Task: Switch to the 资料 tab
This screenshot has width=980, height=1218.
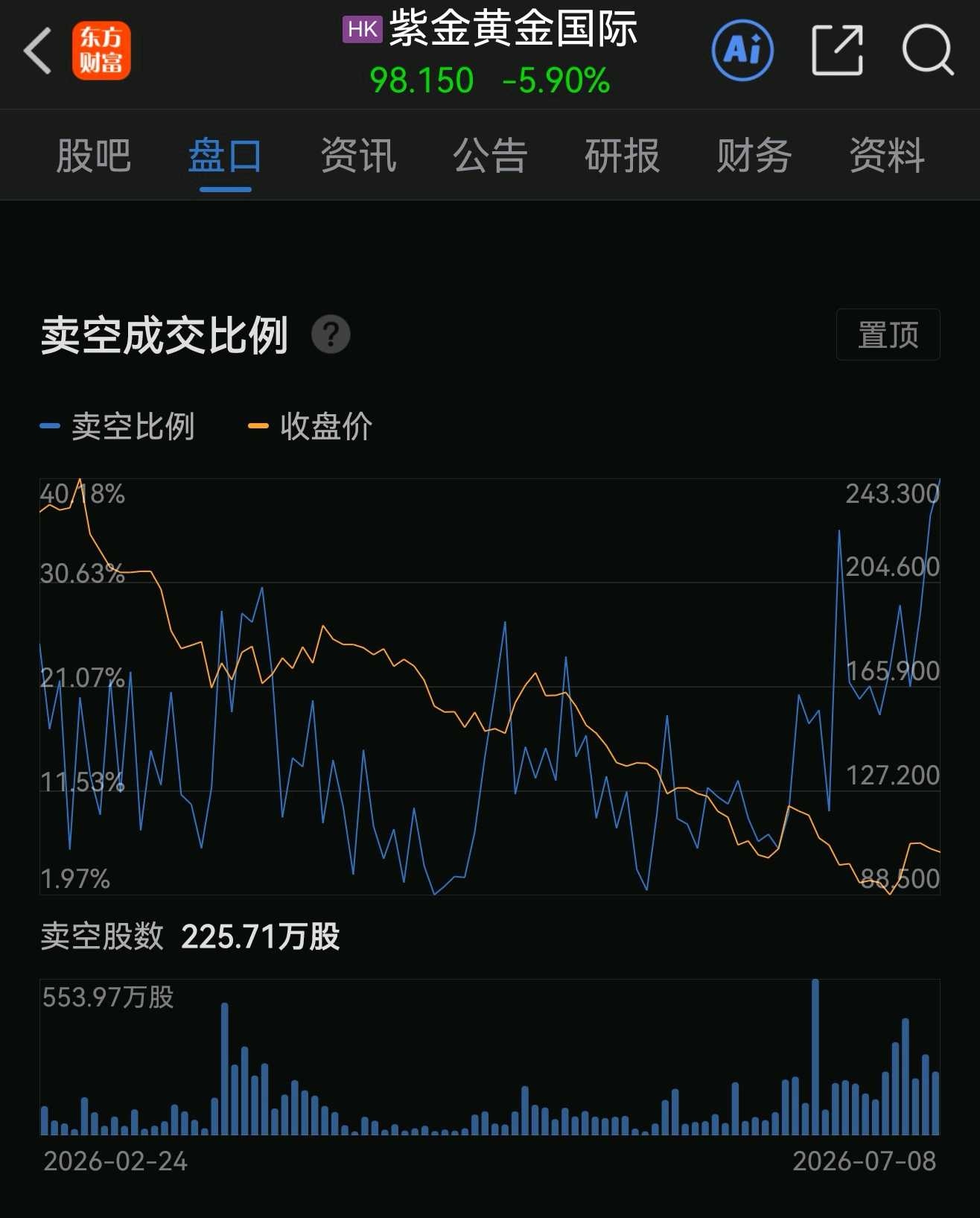Action: pos(887,156)
